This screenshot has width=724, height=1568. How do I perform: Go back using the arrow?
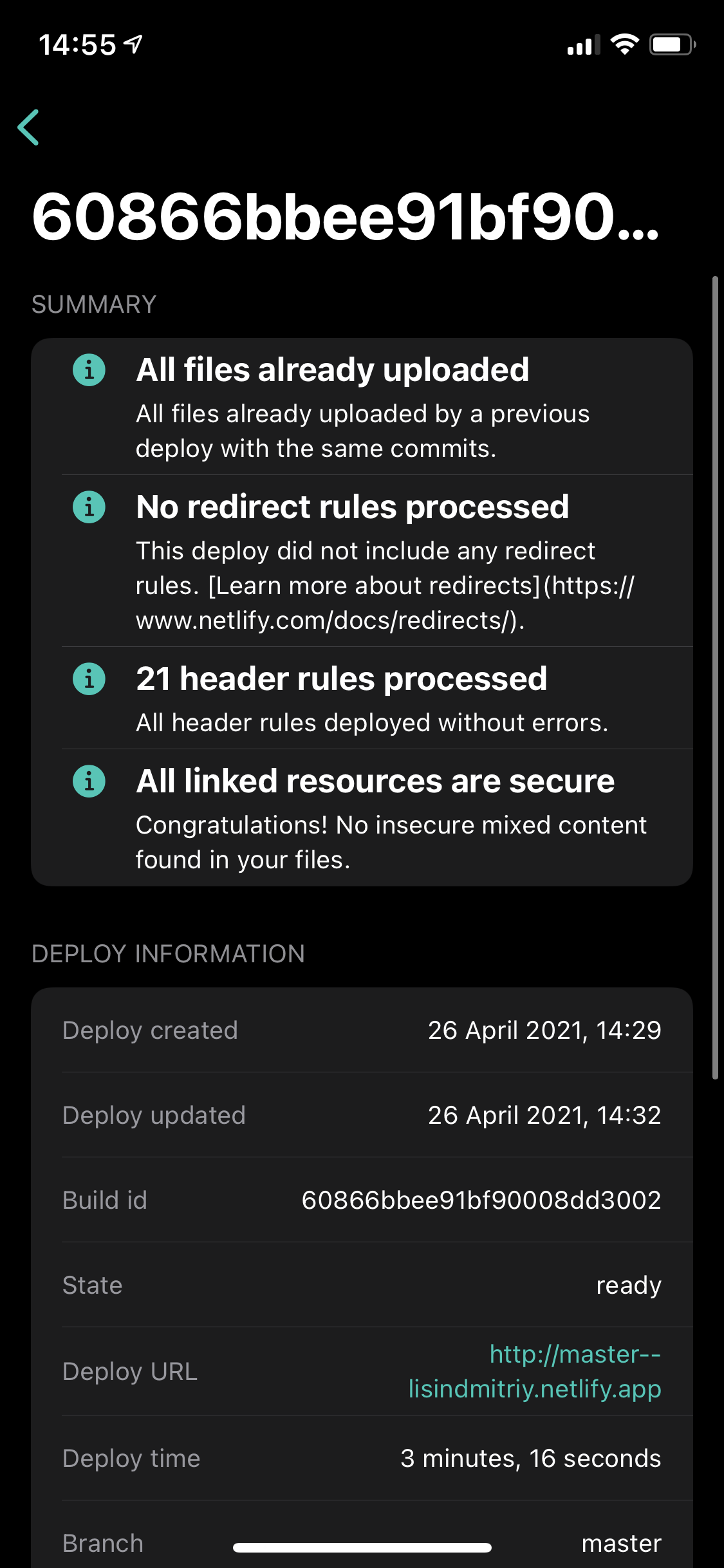(x=29, y=127)
